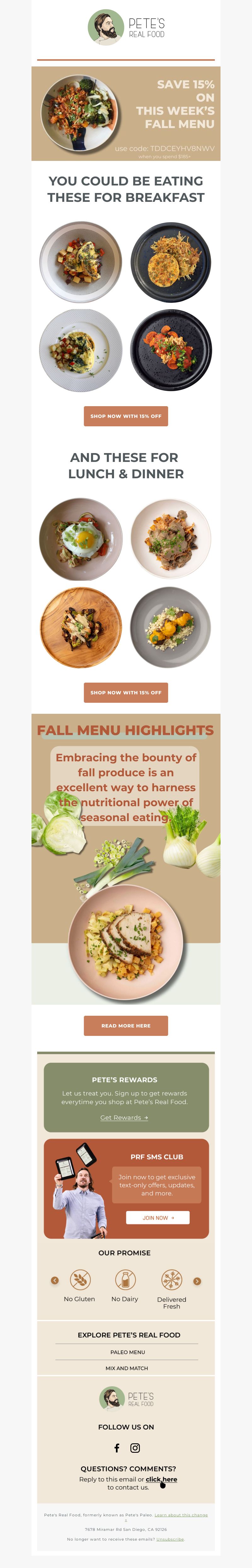Open the Paleo Menu link

tap(128, 1352)
